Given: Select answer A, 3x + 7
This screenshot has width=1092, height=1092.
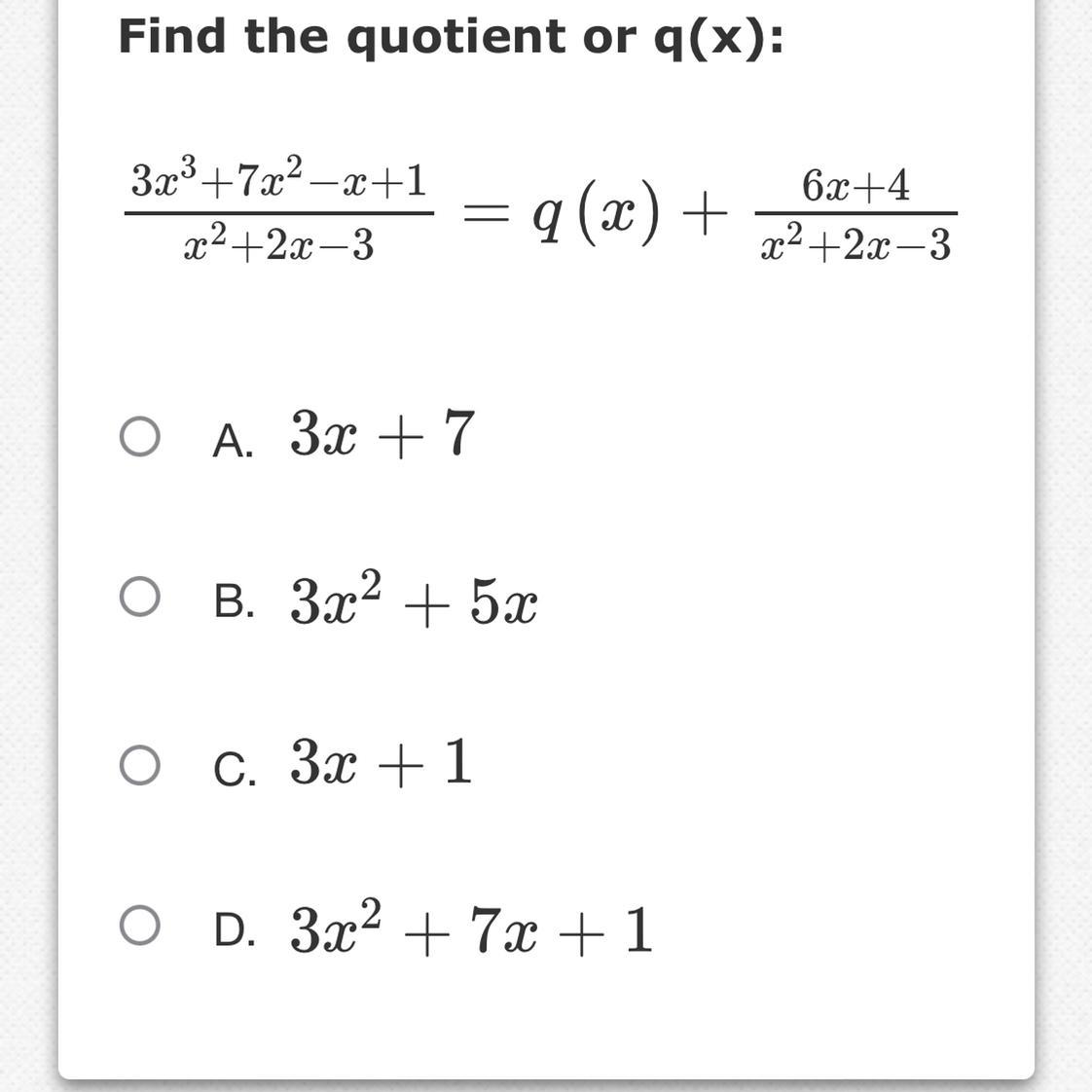Looking at the screenshot, I should [x=140, y=437].
